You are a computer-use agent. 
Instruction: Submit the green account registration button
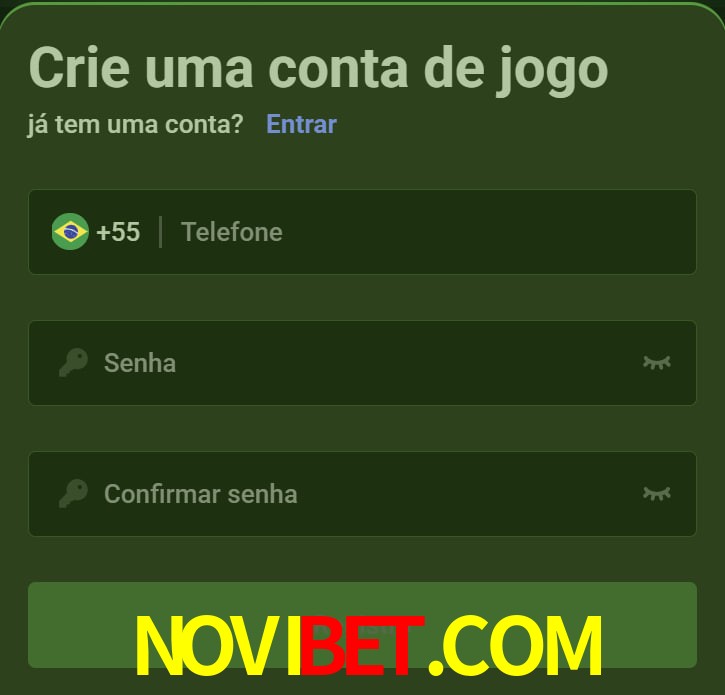click(362, 623)
